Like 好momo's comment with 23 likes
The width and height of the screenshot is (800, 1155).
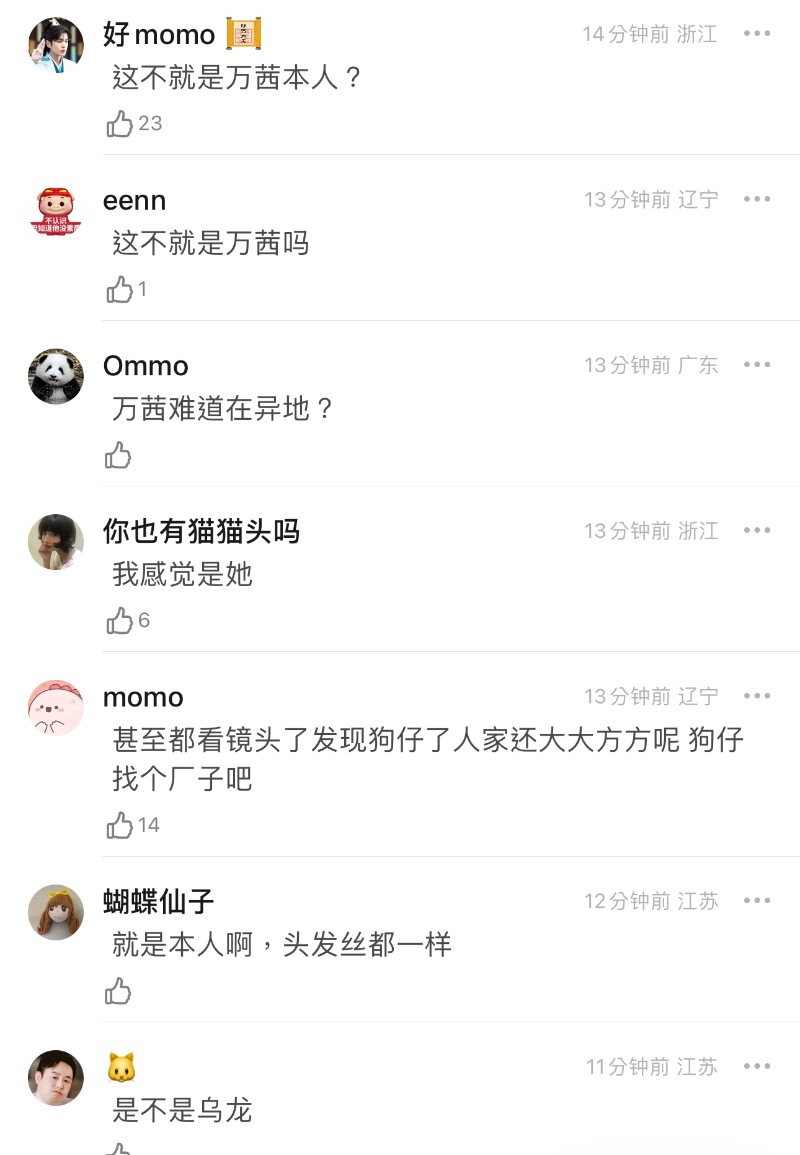click(x=119, y=124)
